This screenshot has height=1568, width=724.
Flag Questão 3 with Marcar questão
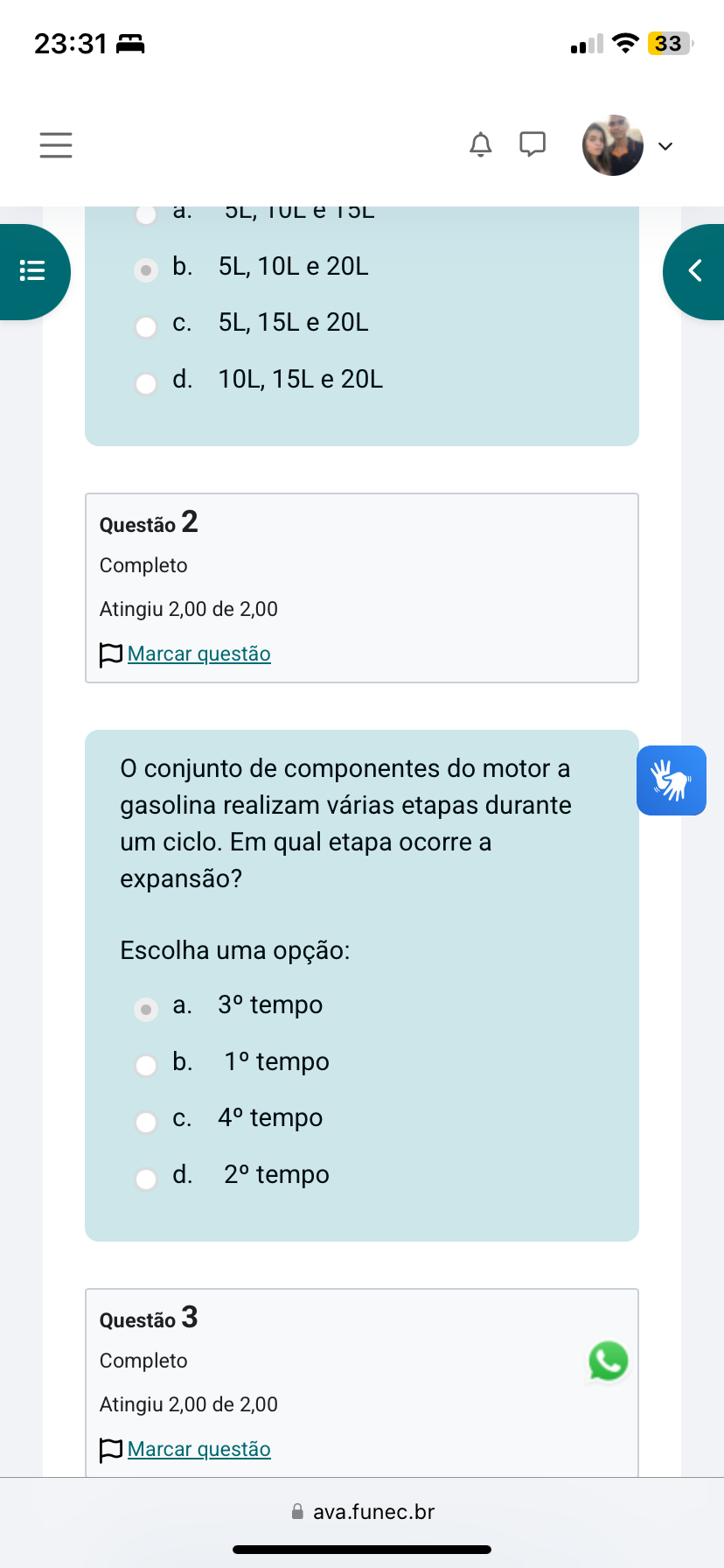click(x=198, y=1449)
